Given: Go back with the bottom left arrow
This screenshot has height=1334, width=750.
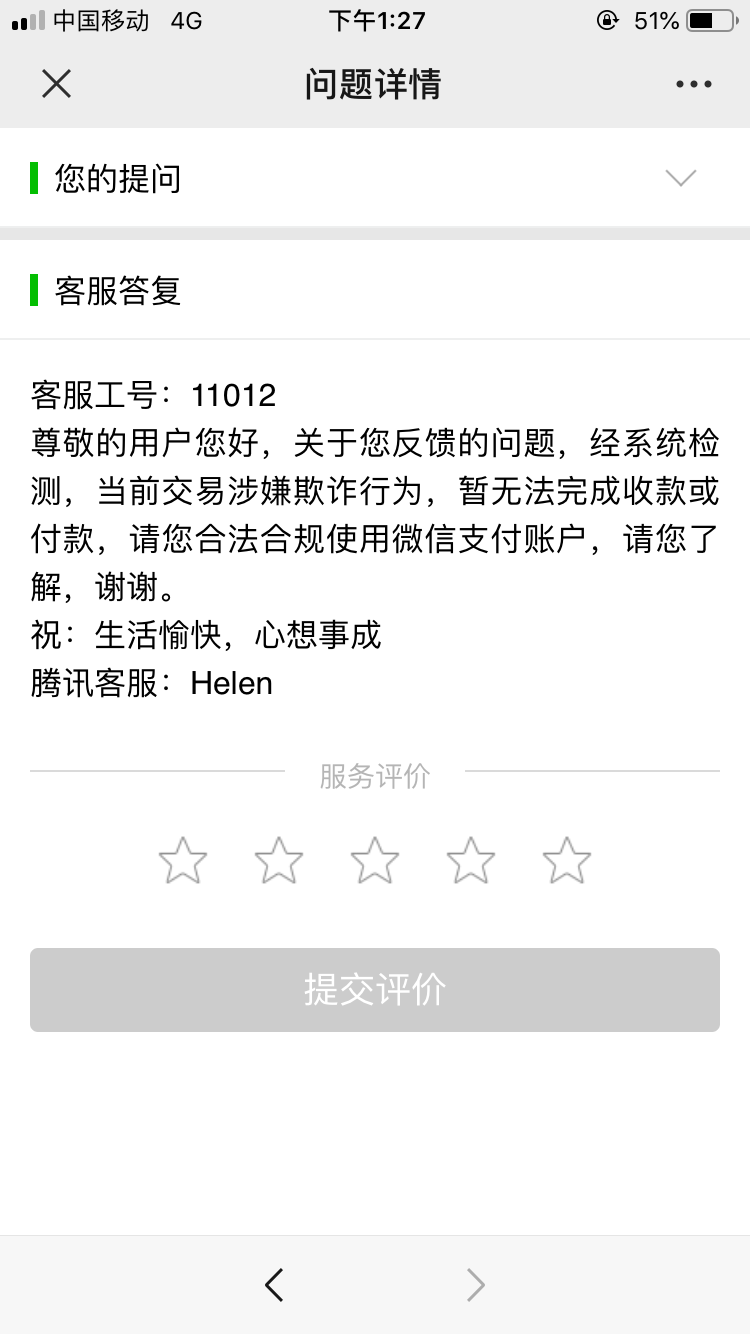Looking at the screenshot, I should click(274, 1285).
